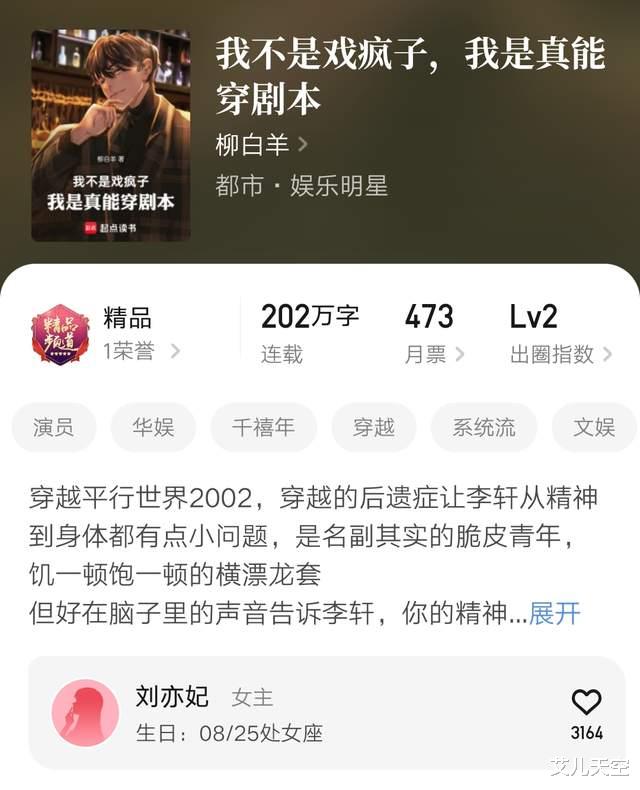
Task: View the 473 月票 monthly tickets
Action: click(x=434, y=334)
